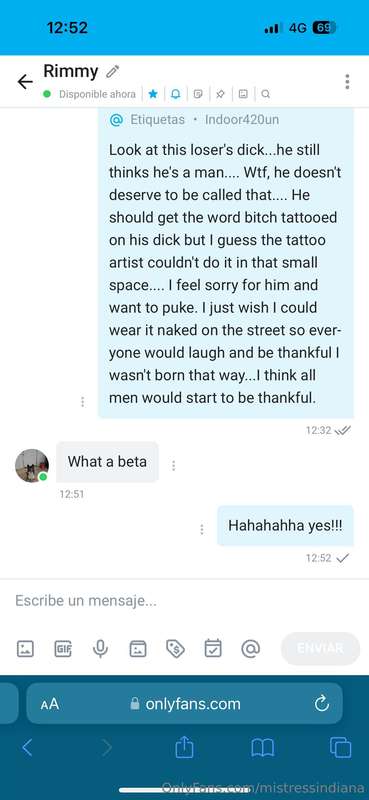Screen dimensions: 369x800
Task: Edit the Rimmy display name pencil
Action: point(112,71)
